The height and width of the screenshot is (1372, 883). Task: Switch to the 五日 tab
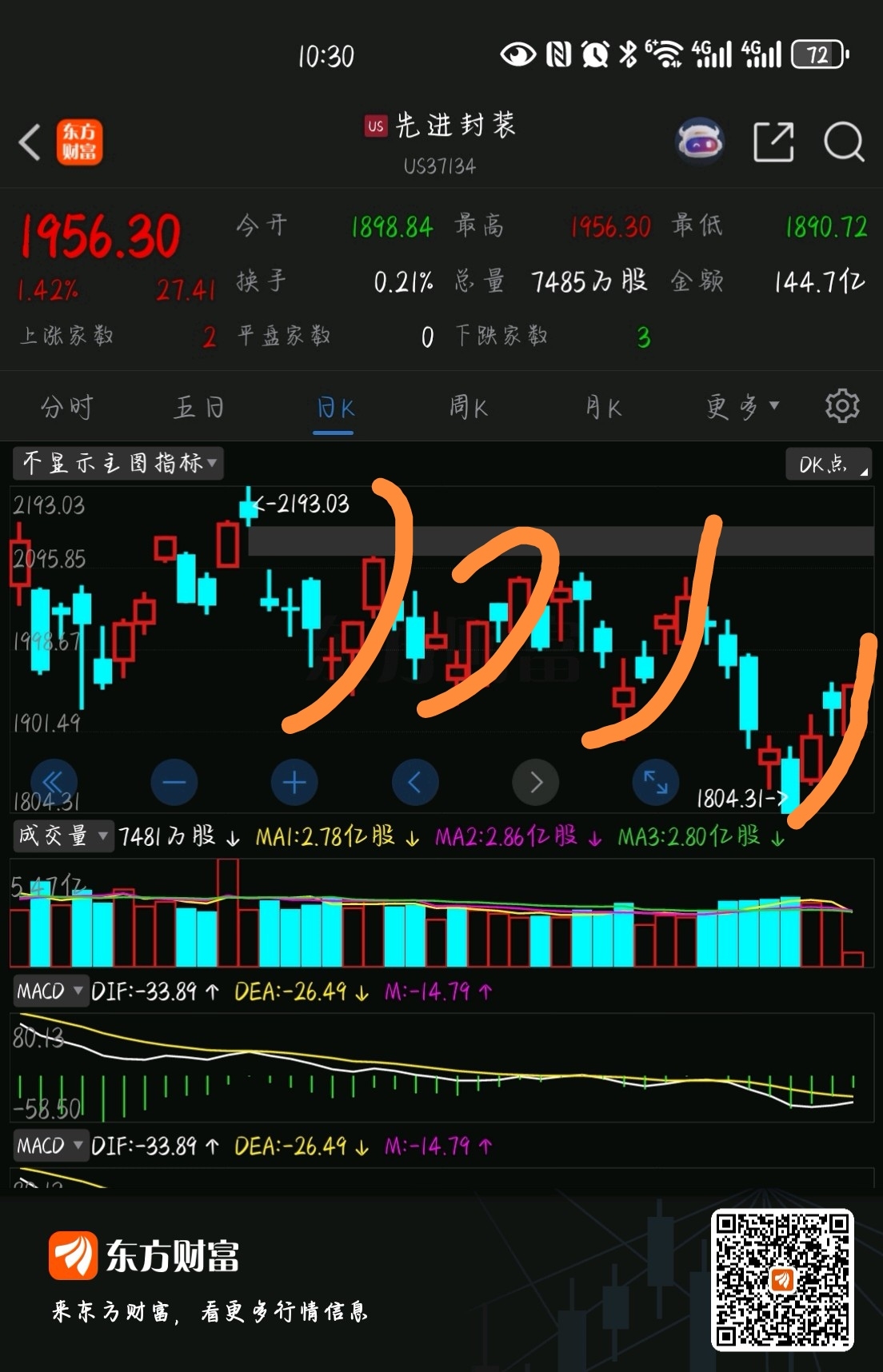(199, 407)
